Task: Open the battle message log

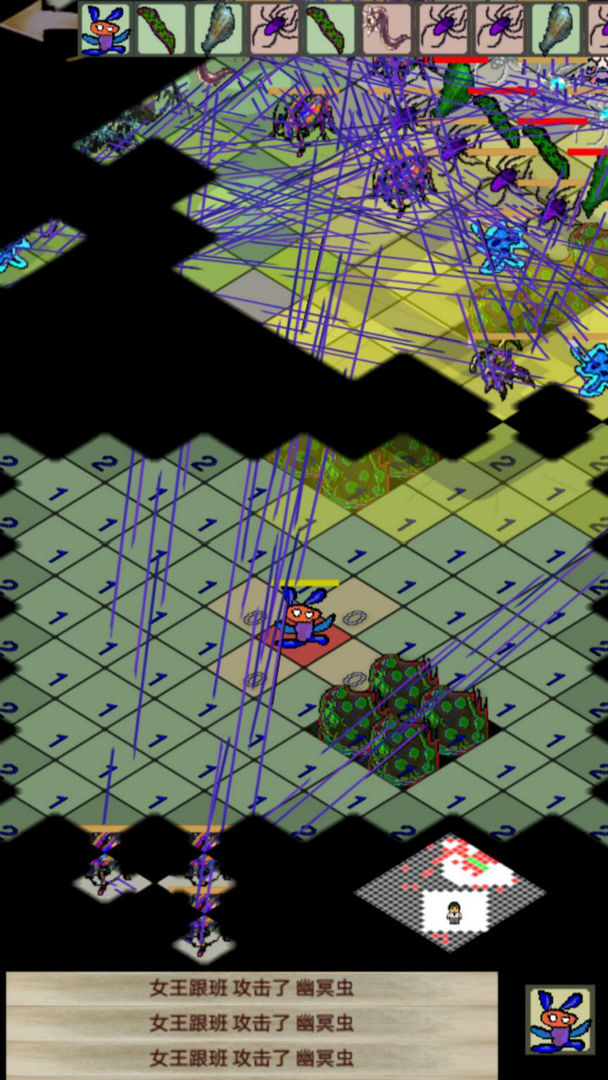Action: (251, 1022)
